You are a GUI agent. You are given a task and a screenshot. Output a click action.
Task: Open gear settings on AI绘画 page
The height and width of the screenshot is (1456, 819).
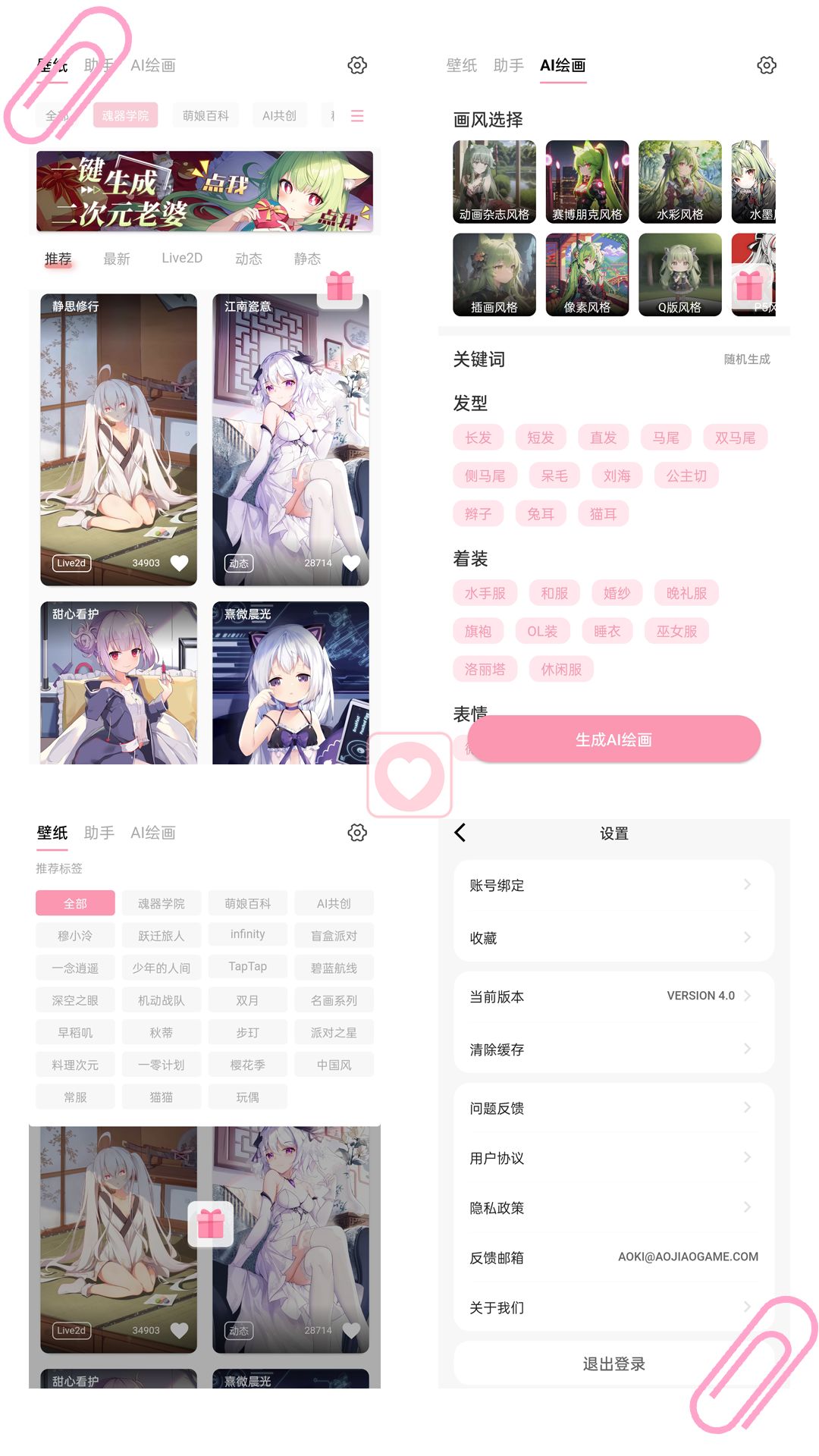click(x=767, y=65)
